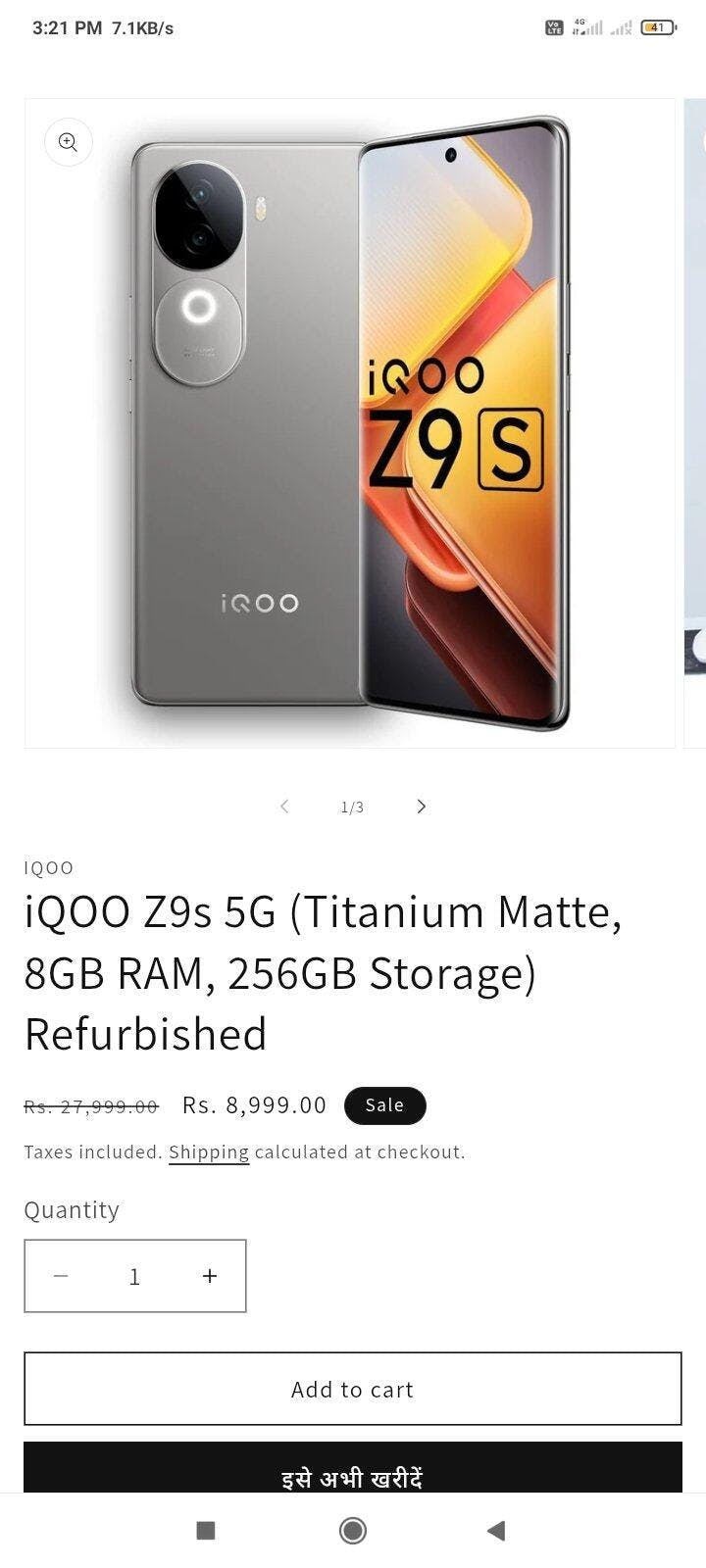Open recent apps from navigation bar
Viewport: 706px width, 1568px height.
point(206,1531)
